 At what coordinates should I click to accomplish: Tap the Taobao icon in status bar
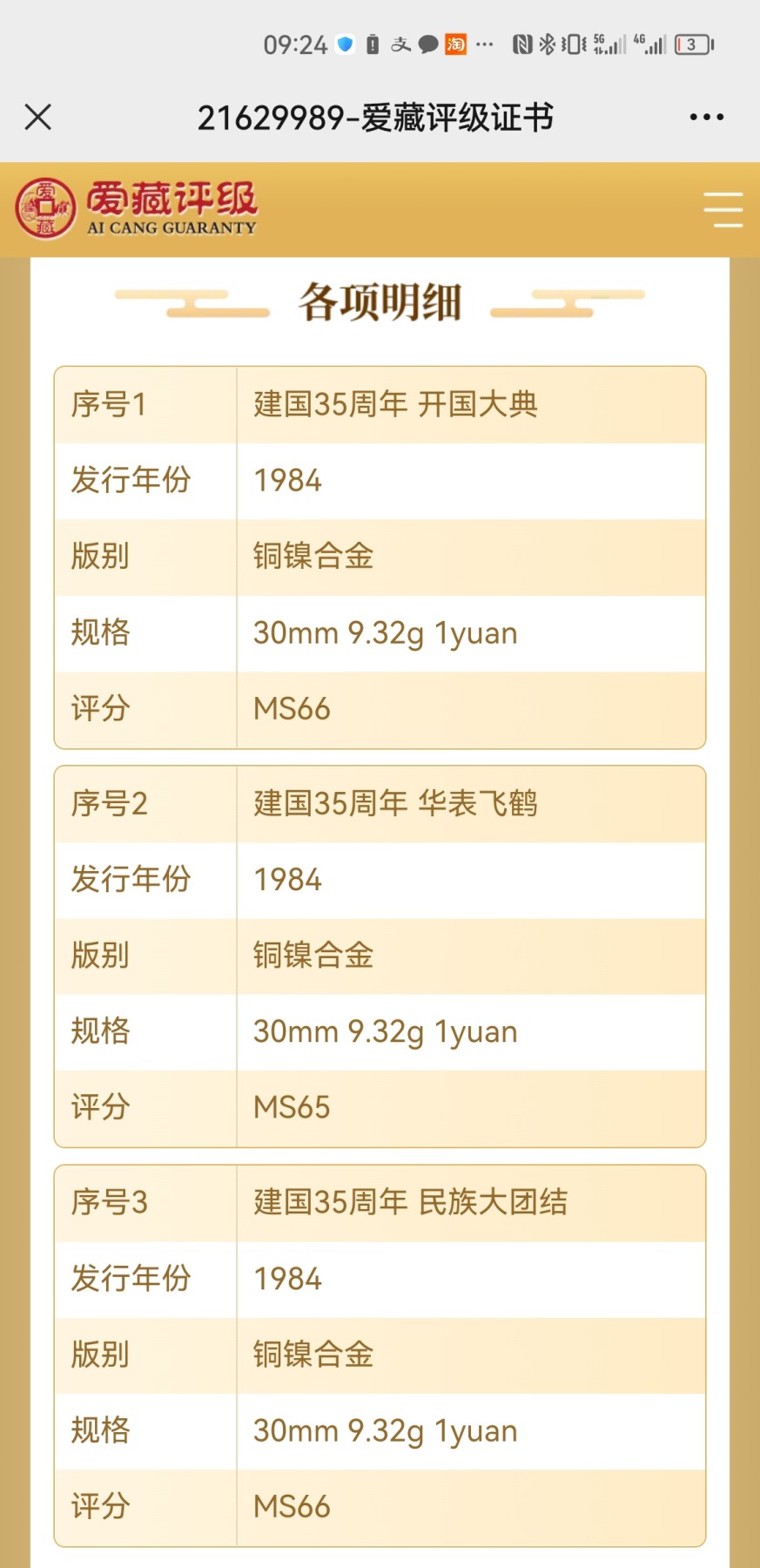click(457, 44)
